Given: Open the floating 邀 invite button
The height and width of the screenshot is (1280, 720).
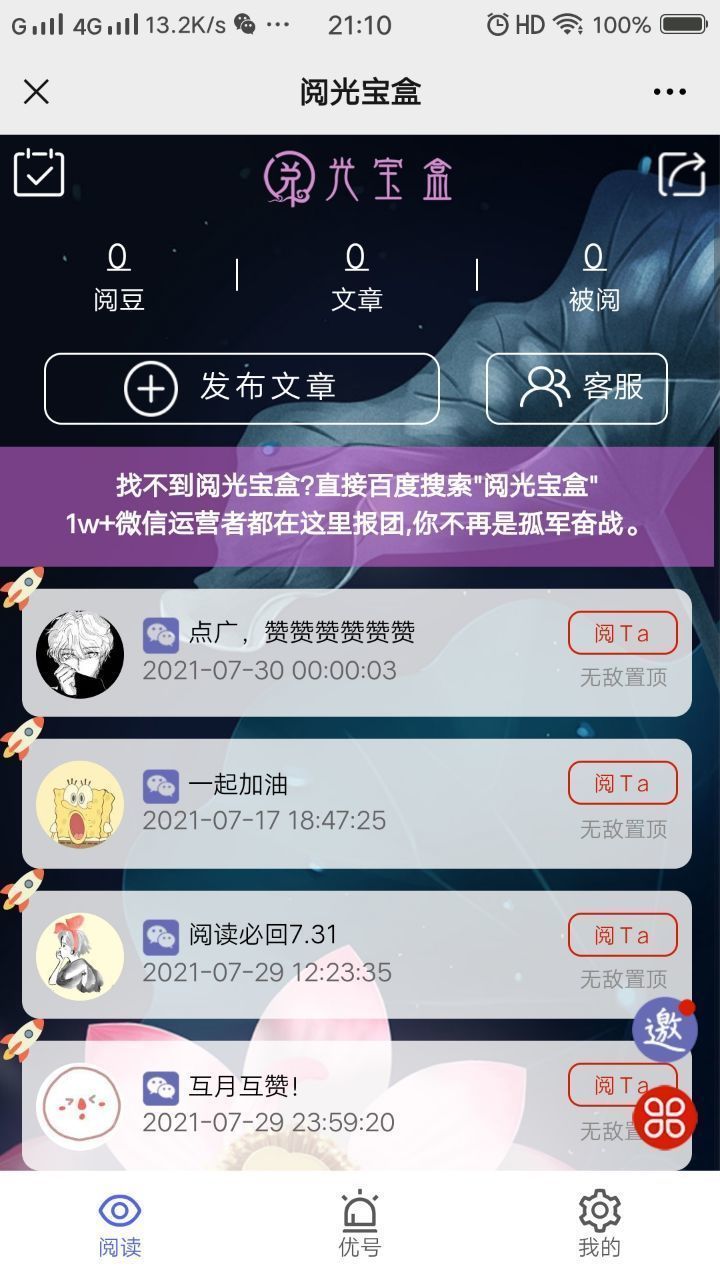Looking at the screenshot, I should (x=664, y=1029).
